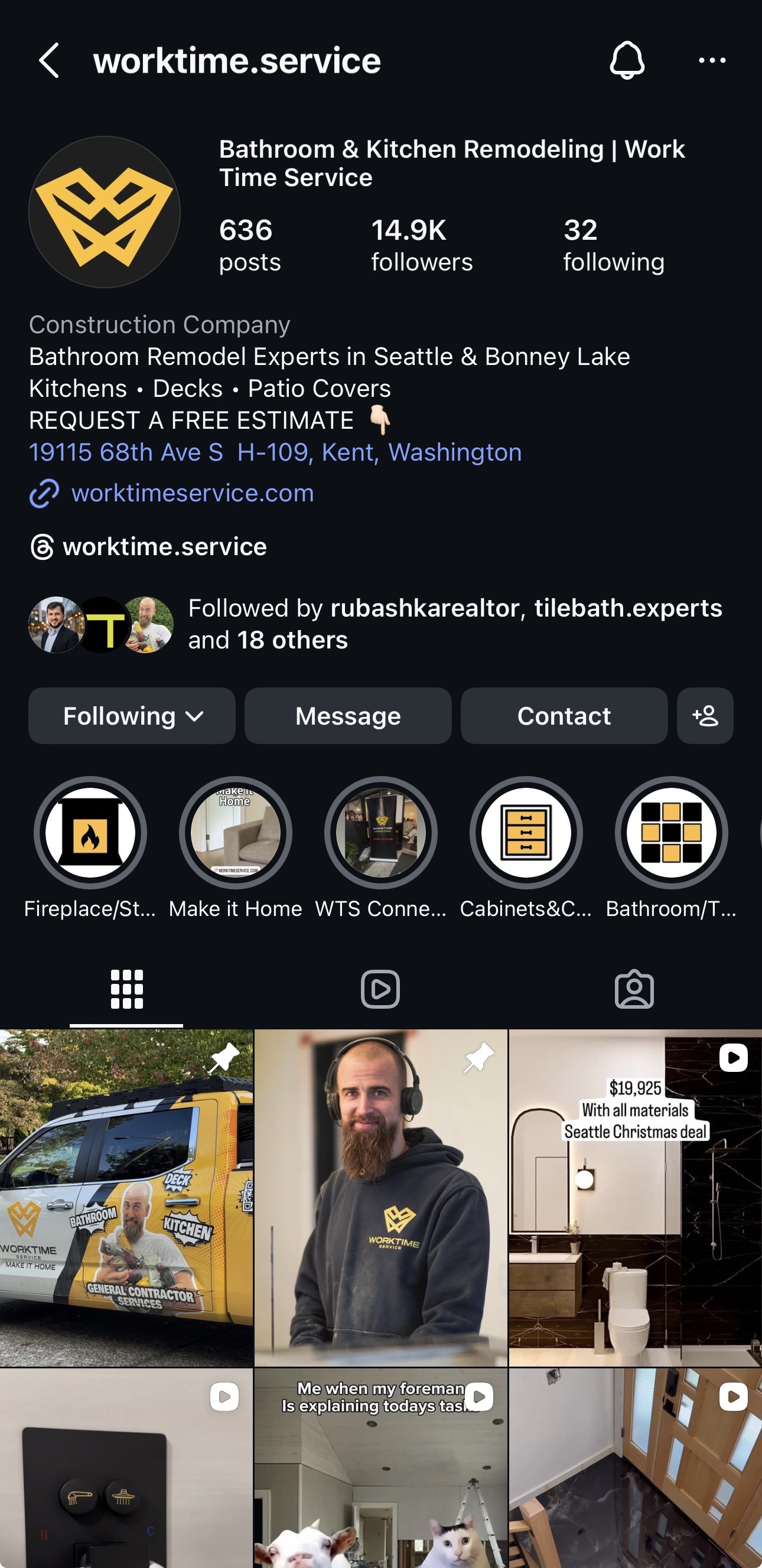Go back from worktime.service profile
This screenshot has height=1568, width=762.
(48, 60)
